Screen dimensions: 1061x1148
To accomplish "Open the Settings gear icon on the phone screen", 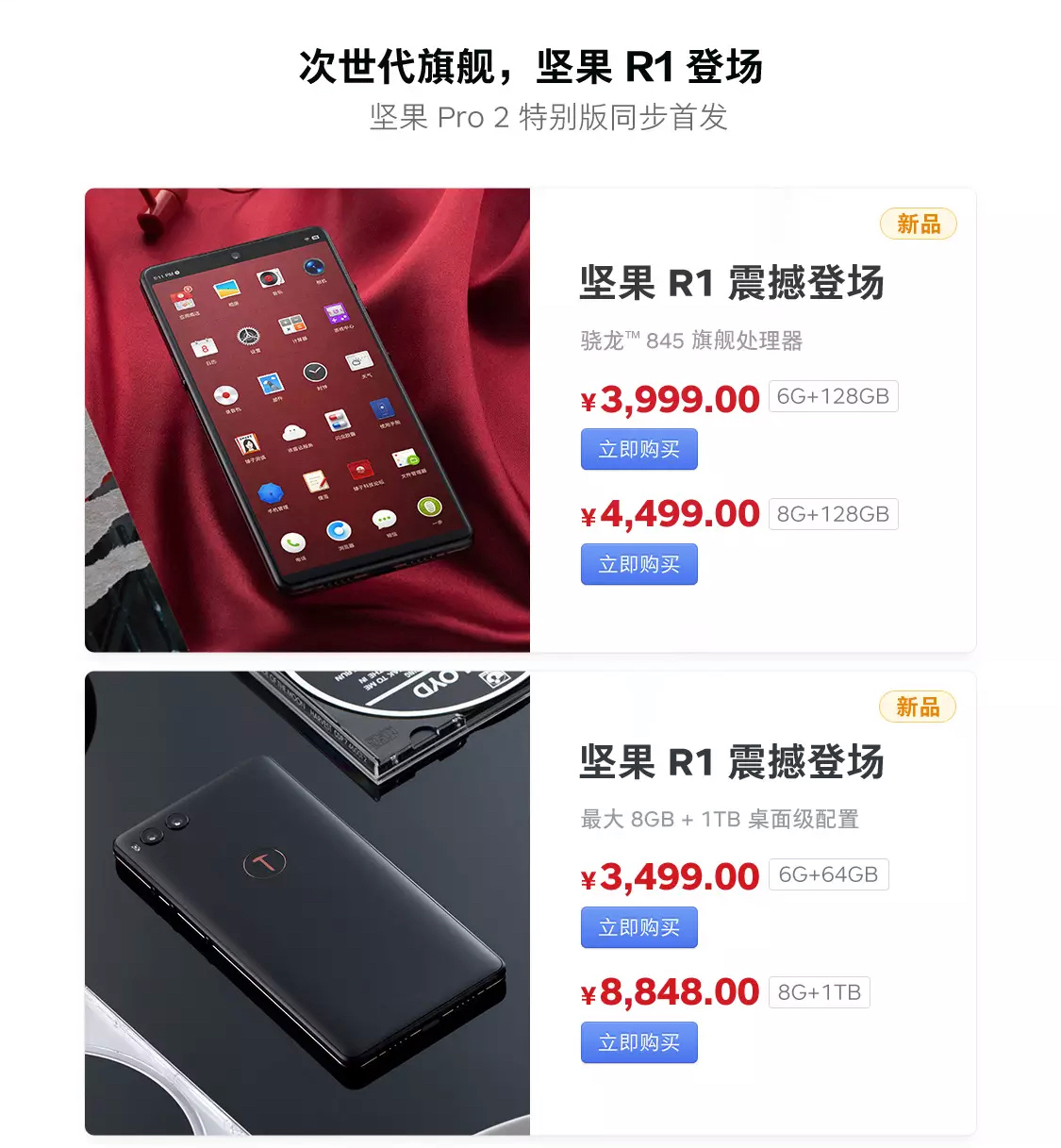I will (x=247, y=337).
